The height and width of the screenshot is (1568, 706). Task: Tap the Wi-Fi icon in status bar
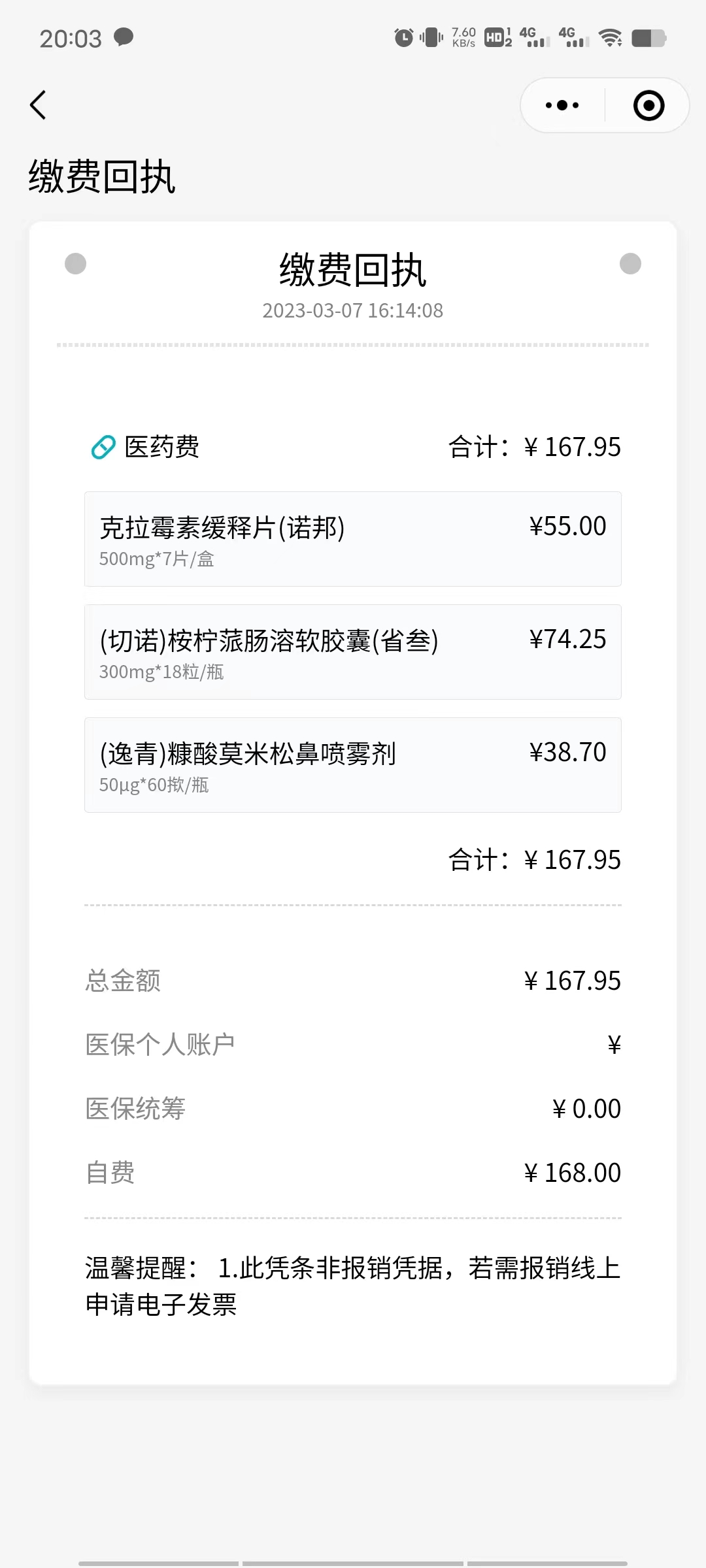pyautogui.click(x=611, y=37)
